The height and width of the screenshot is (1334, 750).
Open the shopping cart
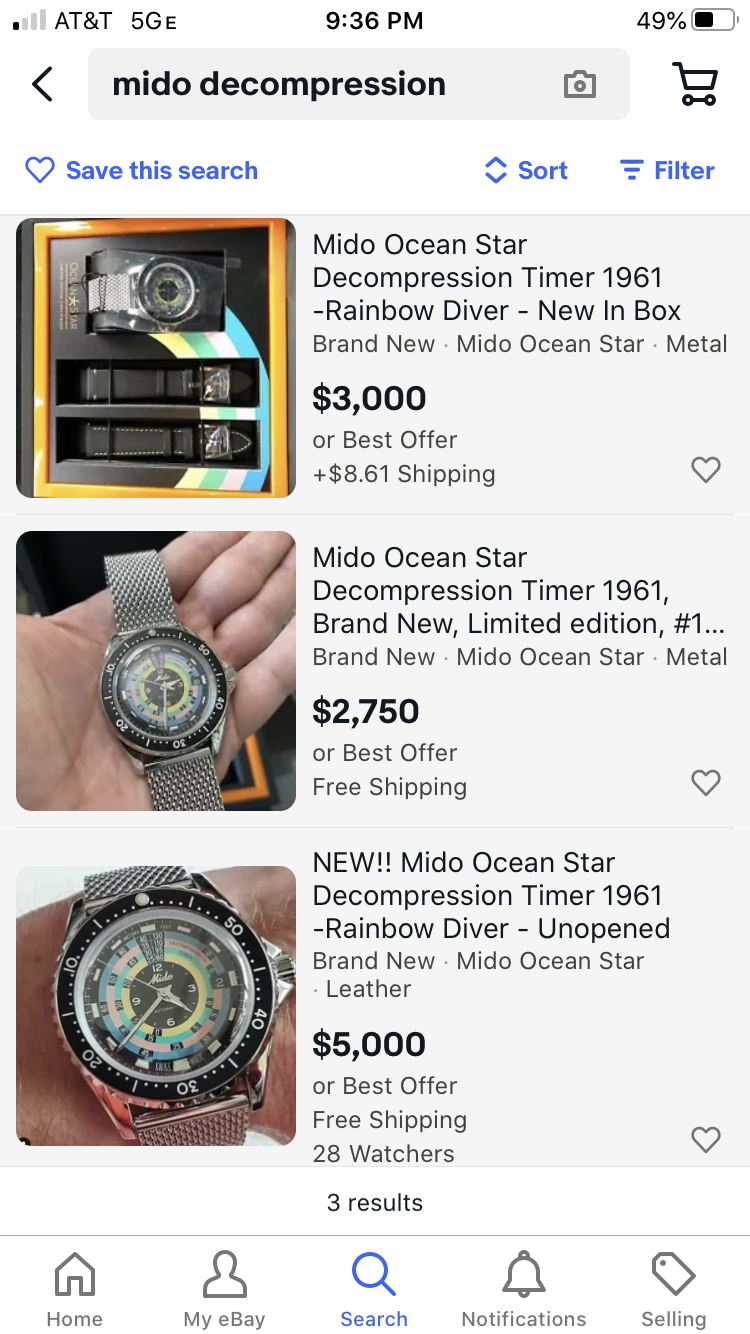pos(694,85)
